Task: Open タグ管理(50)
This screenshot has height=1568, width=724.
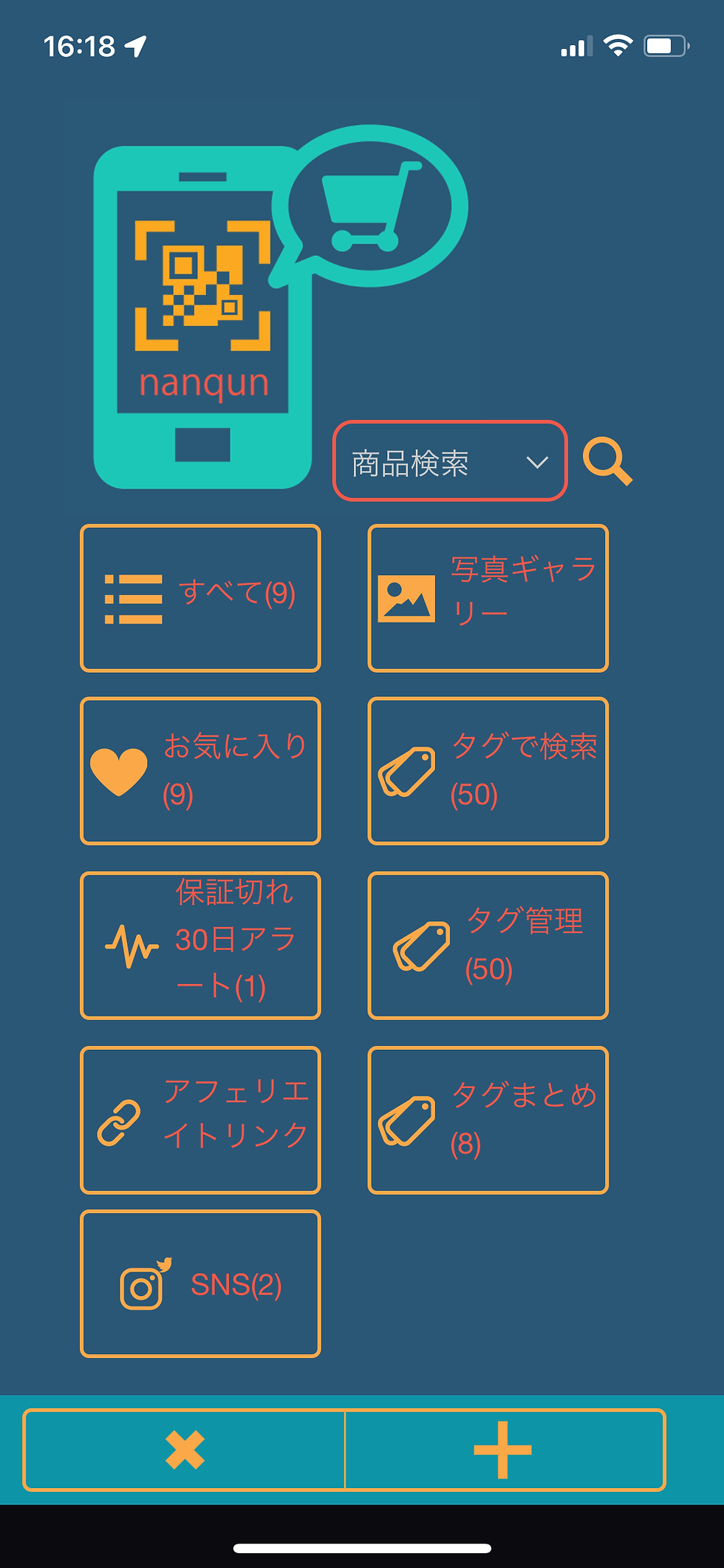Action: click(x=488, y=946)
